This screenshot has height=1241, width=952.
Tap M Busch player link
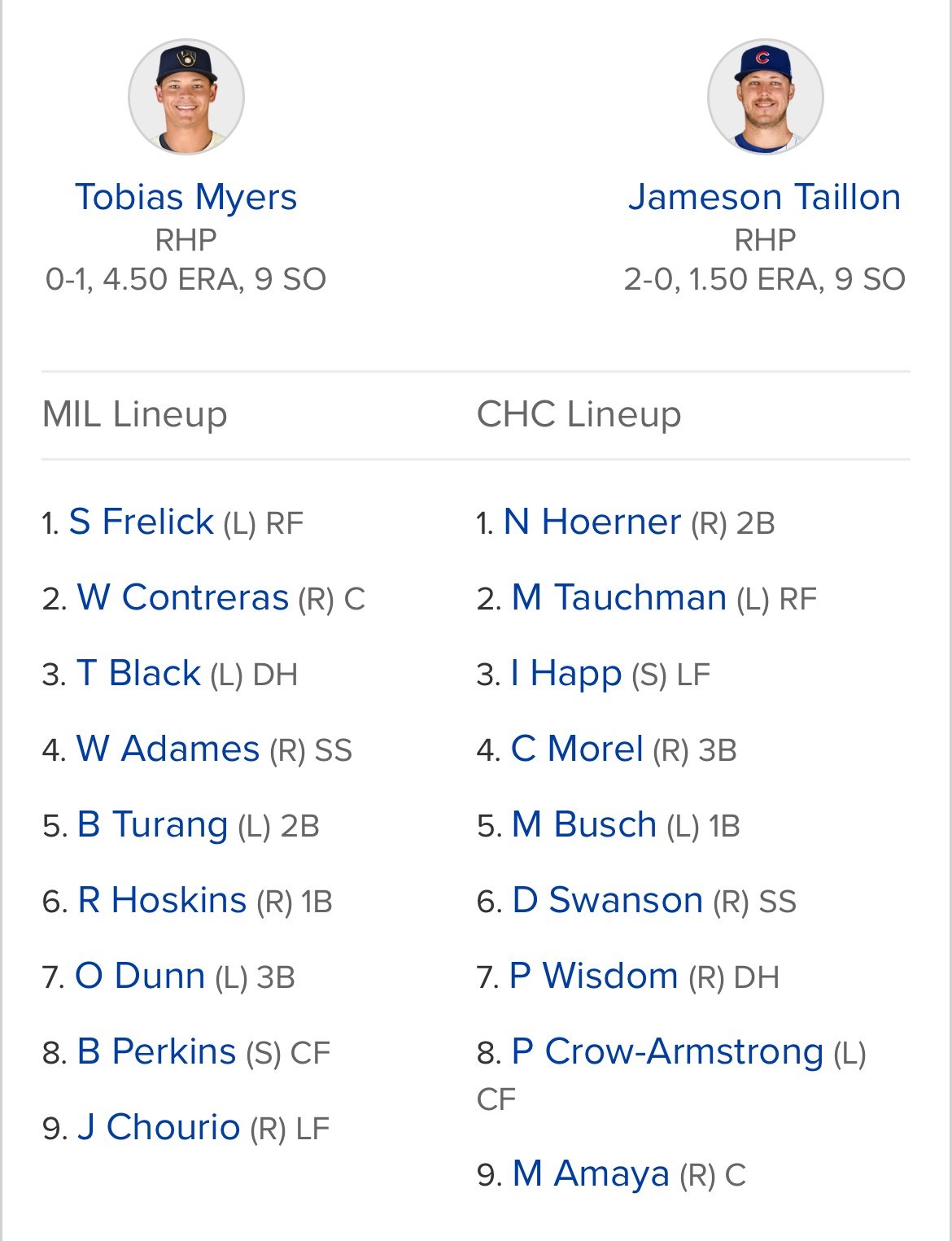[583, 824]
